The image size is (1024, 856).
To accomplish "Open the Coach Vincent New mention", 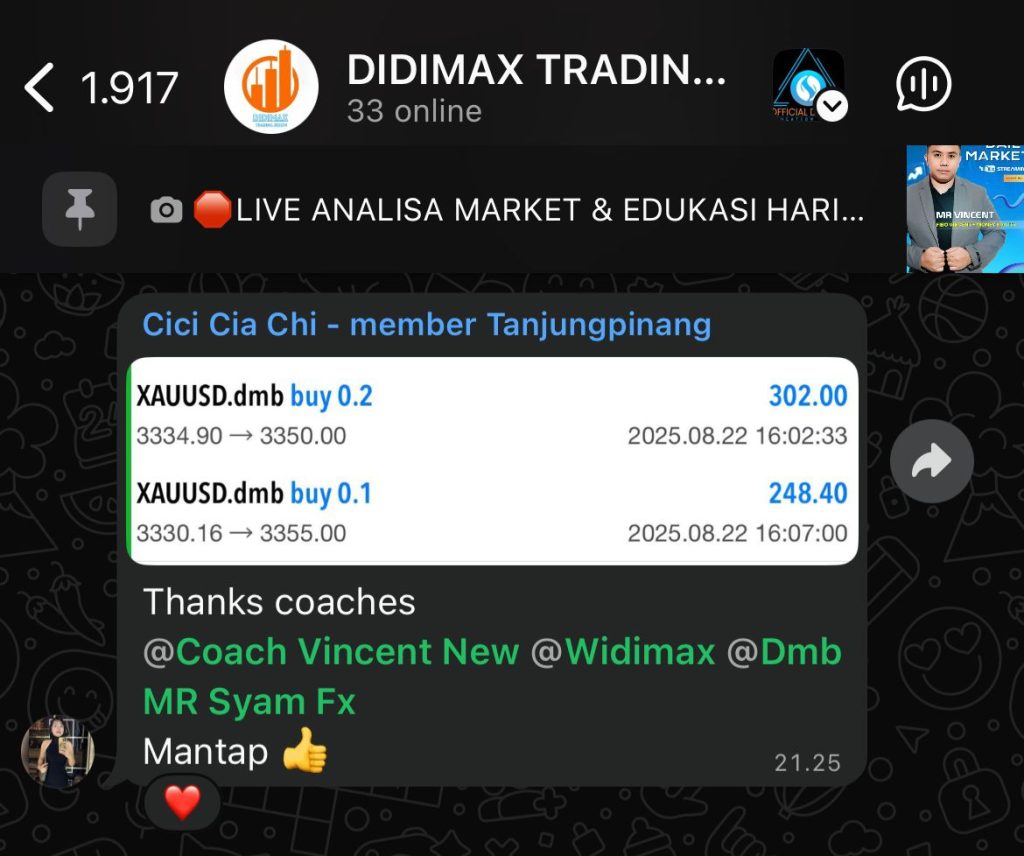I will tap(347, 652).
